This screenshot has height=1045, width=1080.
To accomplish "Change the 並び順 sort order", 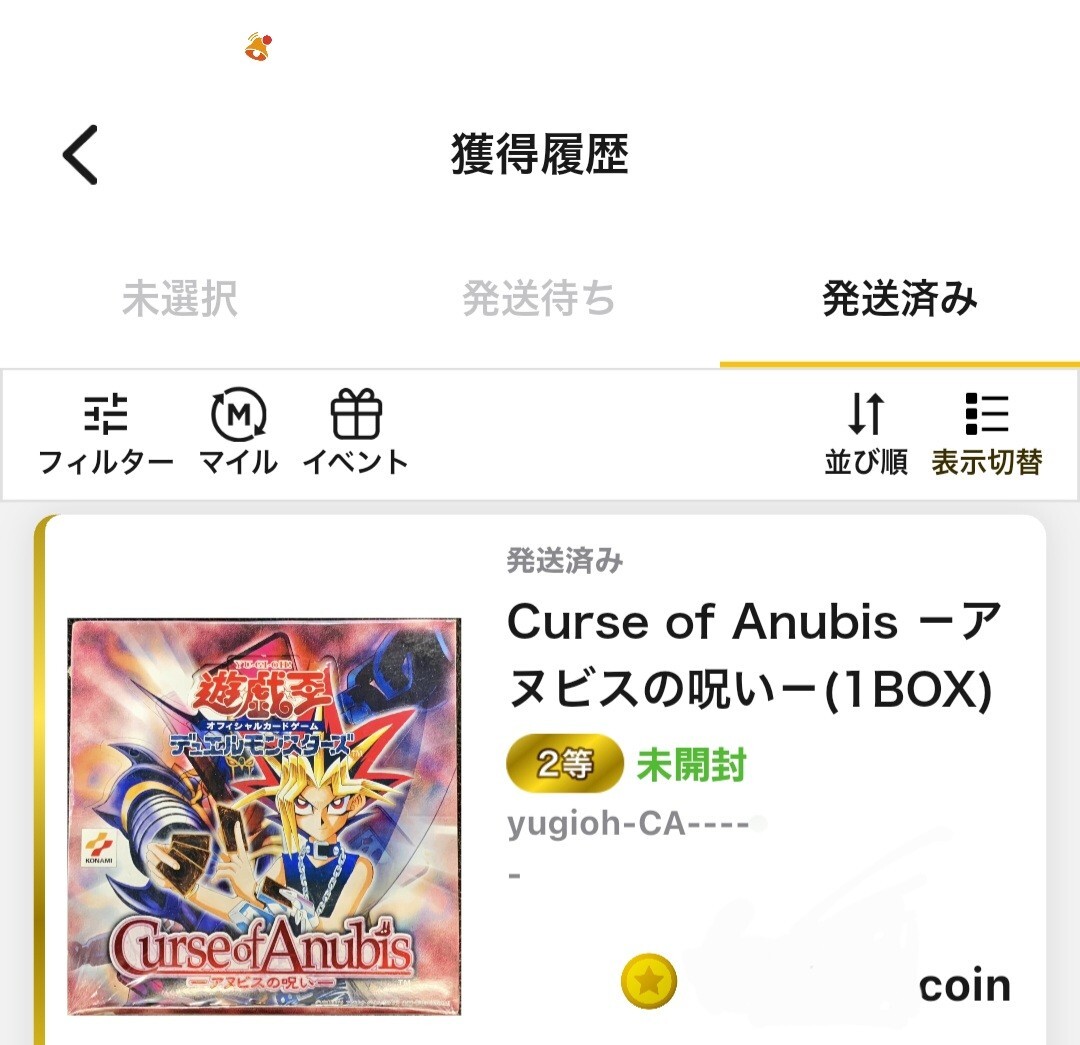I will pyautogui.click(x=866, y=433).
